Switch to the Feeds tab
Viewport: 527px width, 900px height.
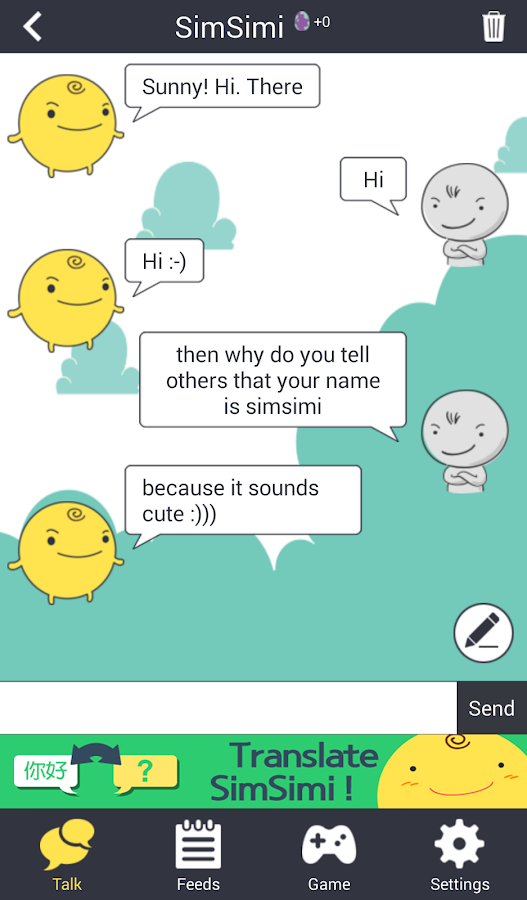pos(198,855)
